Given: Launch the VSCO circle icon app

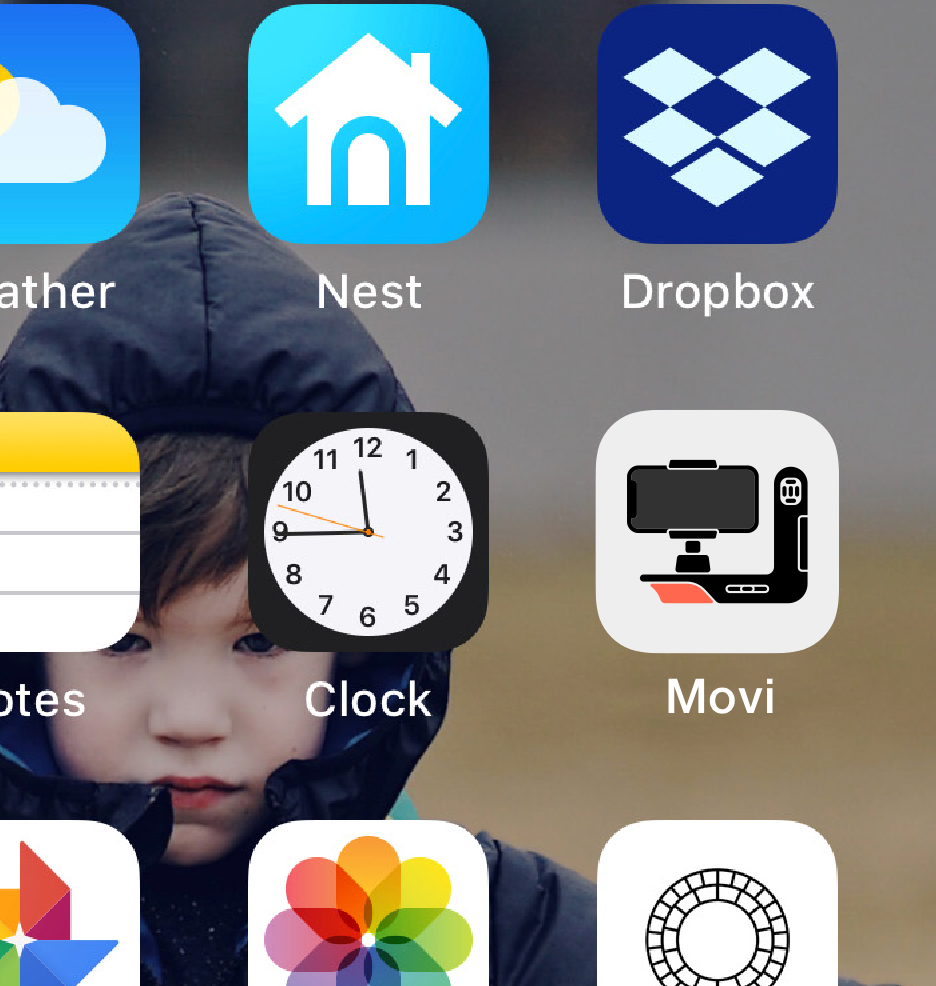Looking at the screenshot, I should pyautogui.click(x=717, y=910).
